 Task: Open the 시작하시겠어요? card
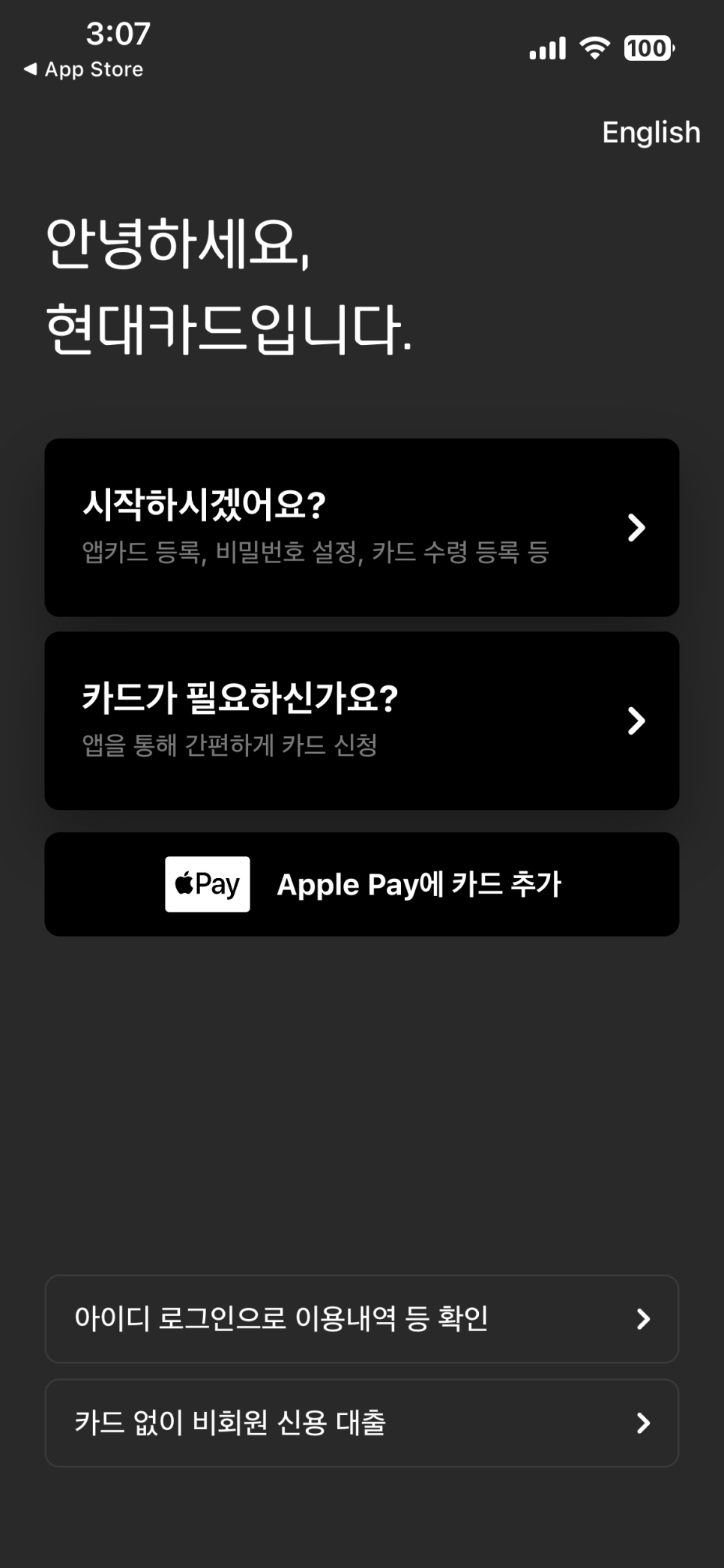click(x=361, y=527)
